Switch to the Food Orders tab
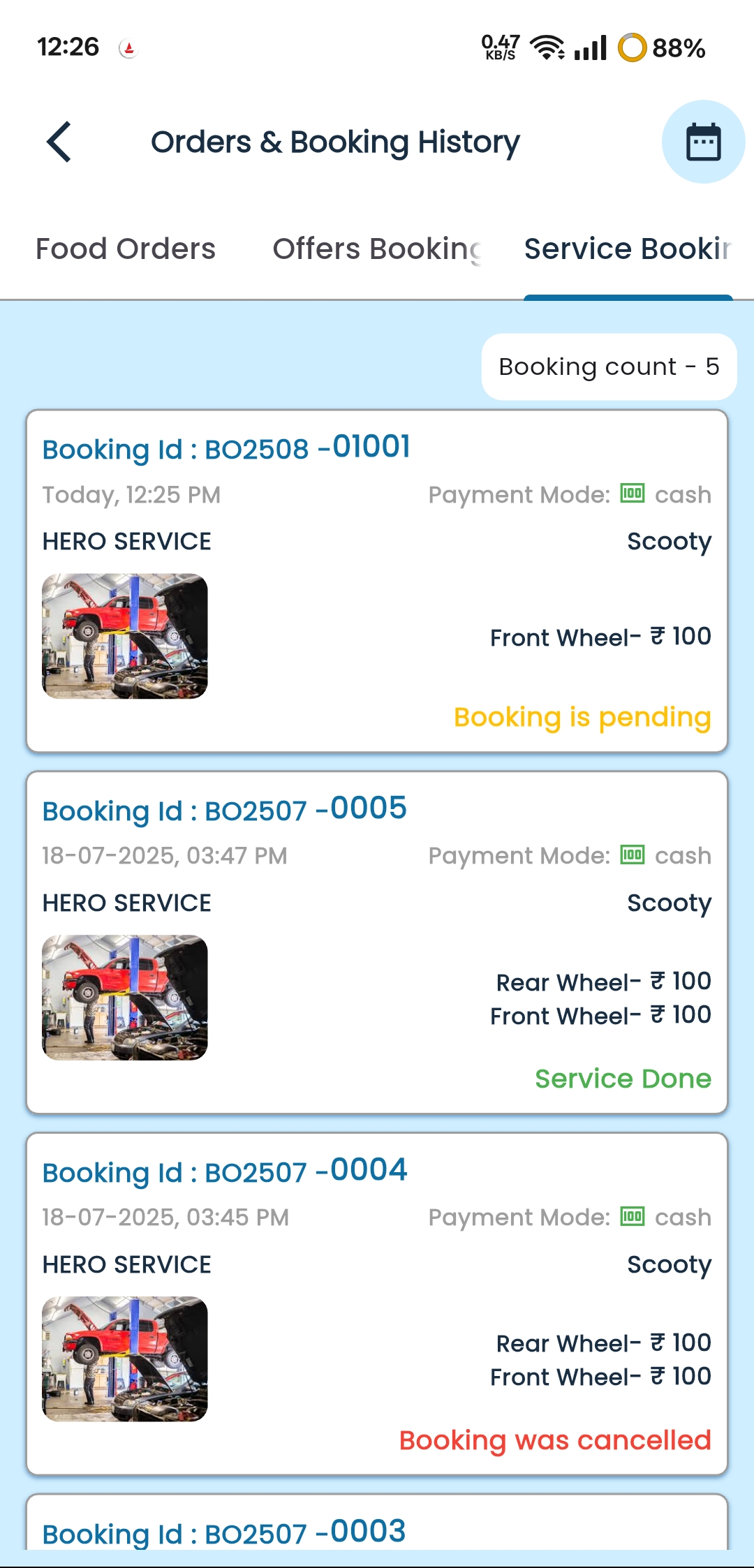This screenshot has width=754, height=1568. coord(126,249)
